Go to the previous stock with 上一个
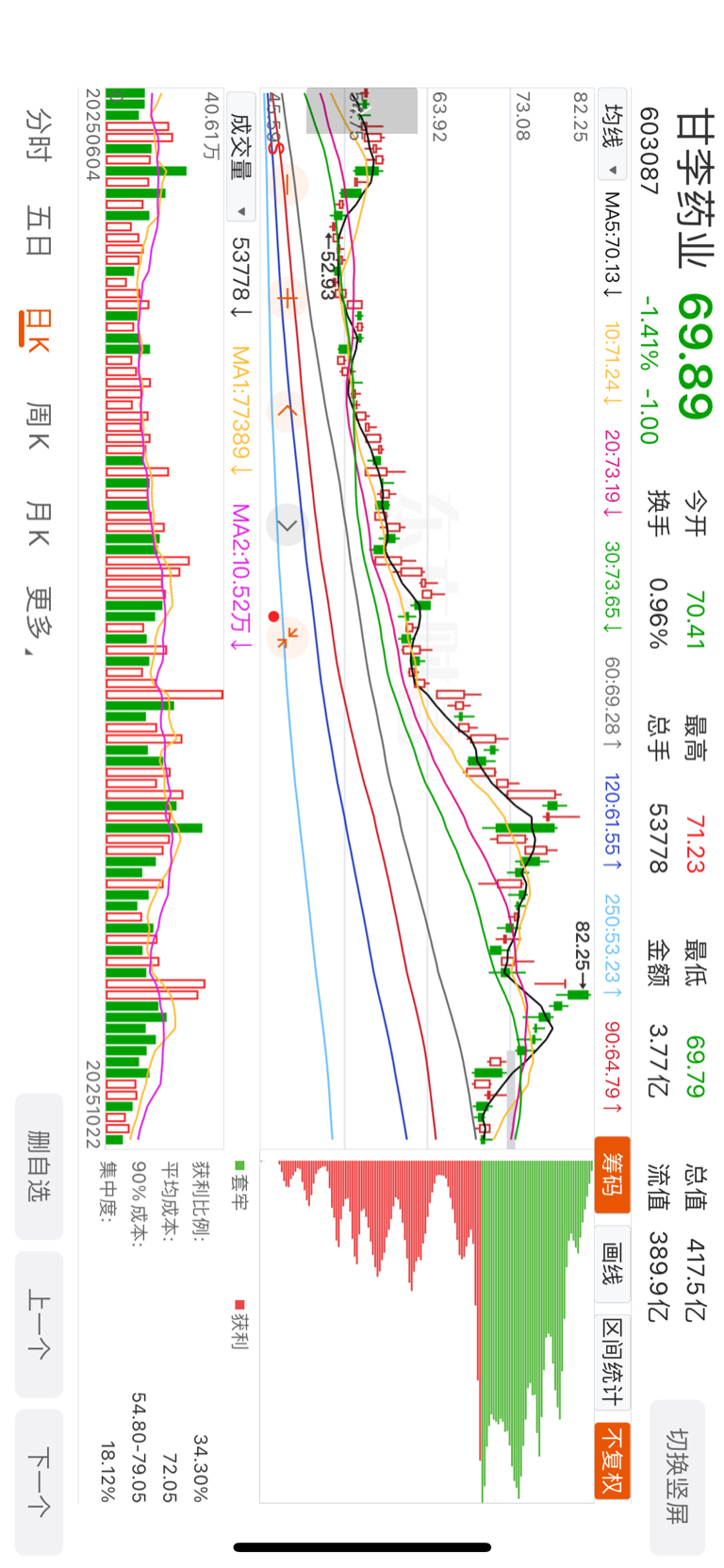 pyautogui.click(x=39, y=1323)
